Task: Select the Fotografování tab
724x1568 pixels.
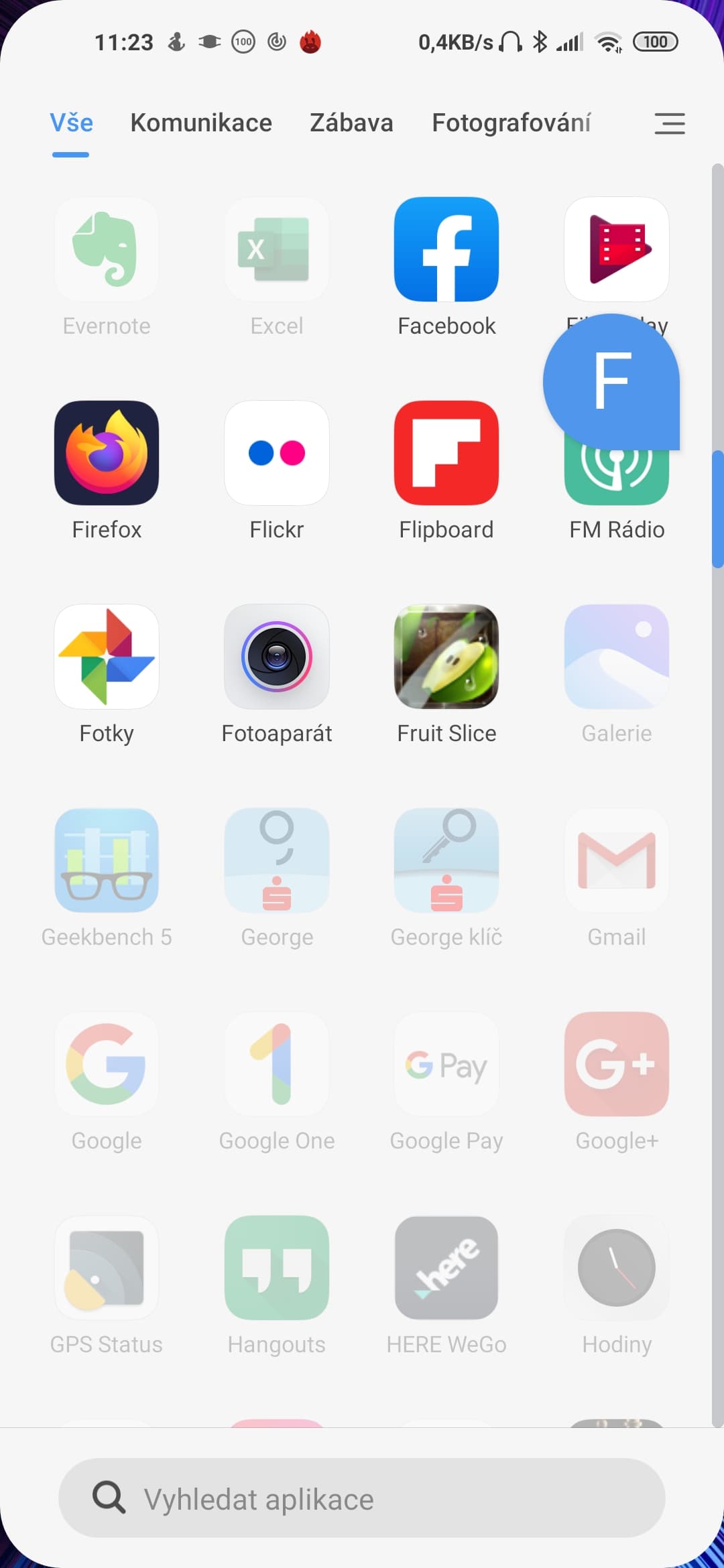Action: 511,123
